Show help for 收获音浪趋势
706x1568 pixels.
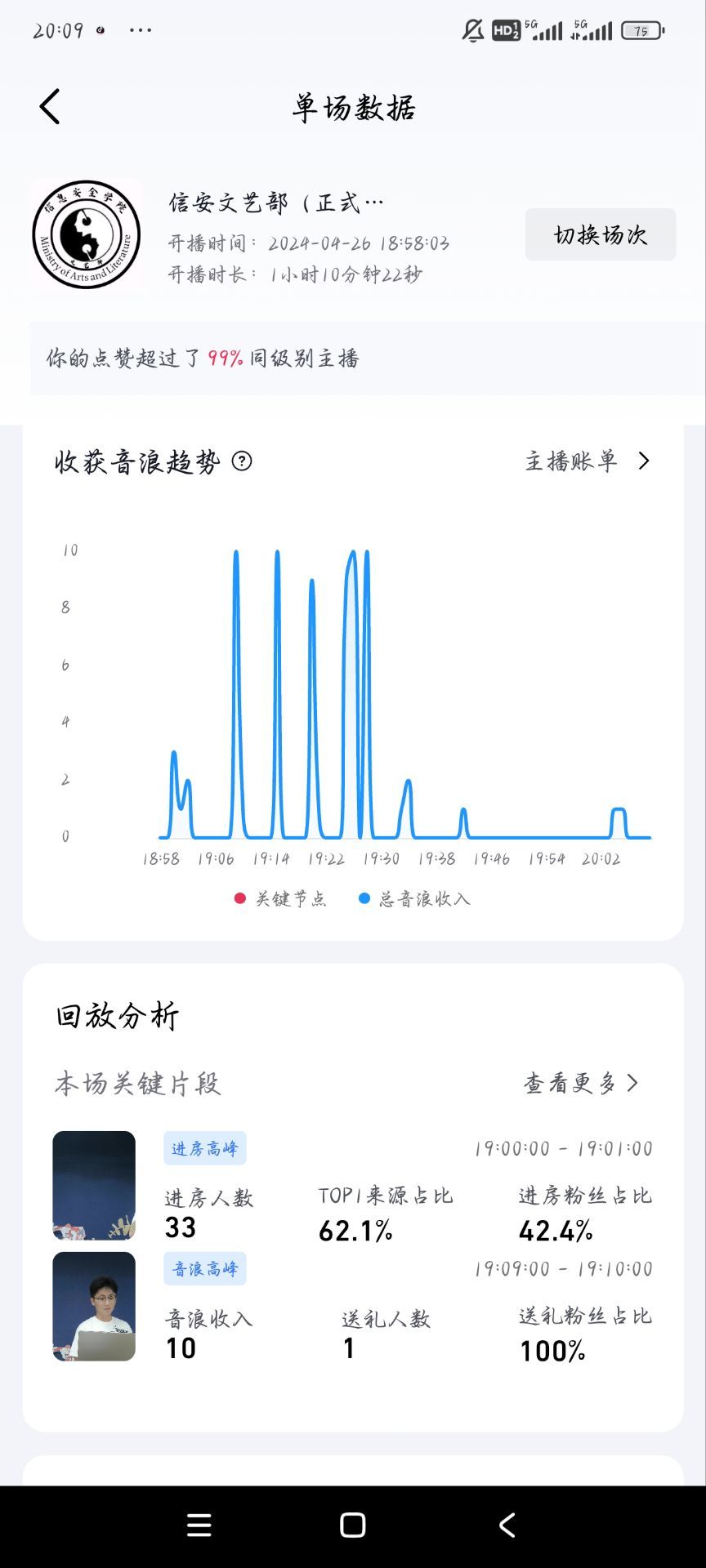click(x=242, y=461)
